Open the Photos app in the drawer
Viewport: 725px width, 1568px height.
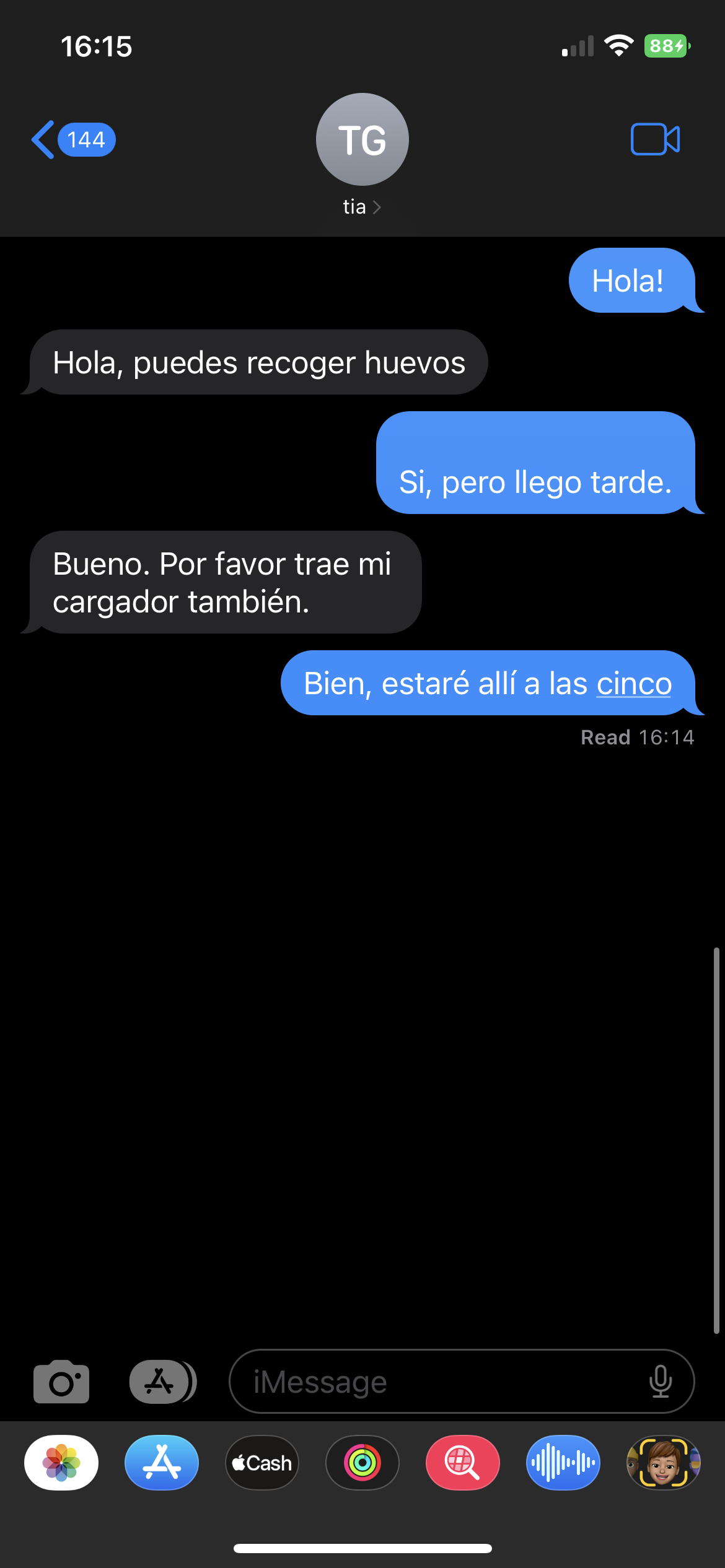click(61, 1463)
